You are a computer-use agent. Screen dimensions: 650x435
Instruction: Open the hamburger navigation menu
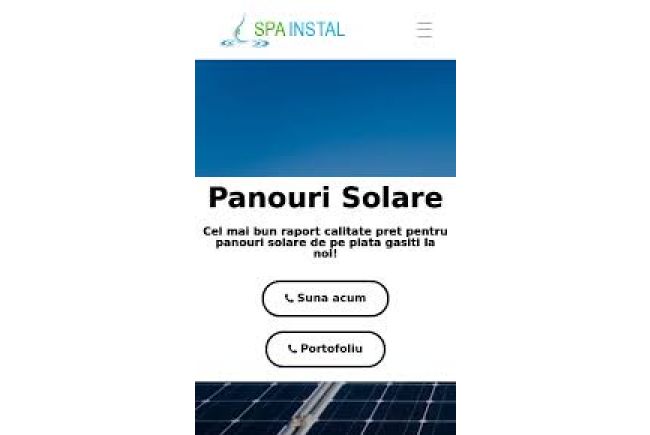click(x=424, y=30)
